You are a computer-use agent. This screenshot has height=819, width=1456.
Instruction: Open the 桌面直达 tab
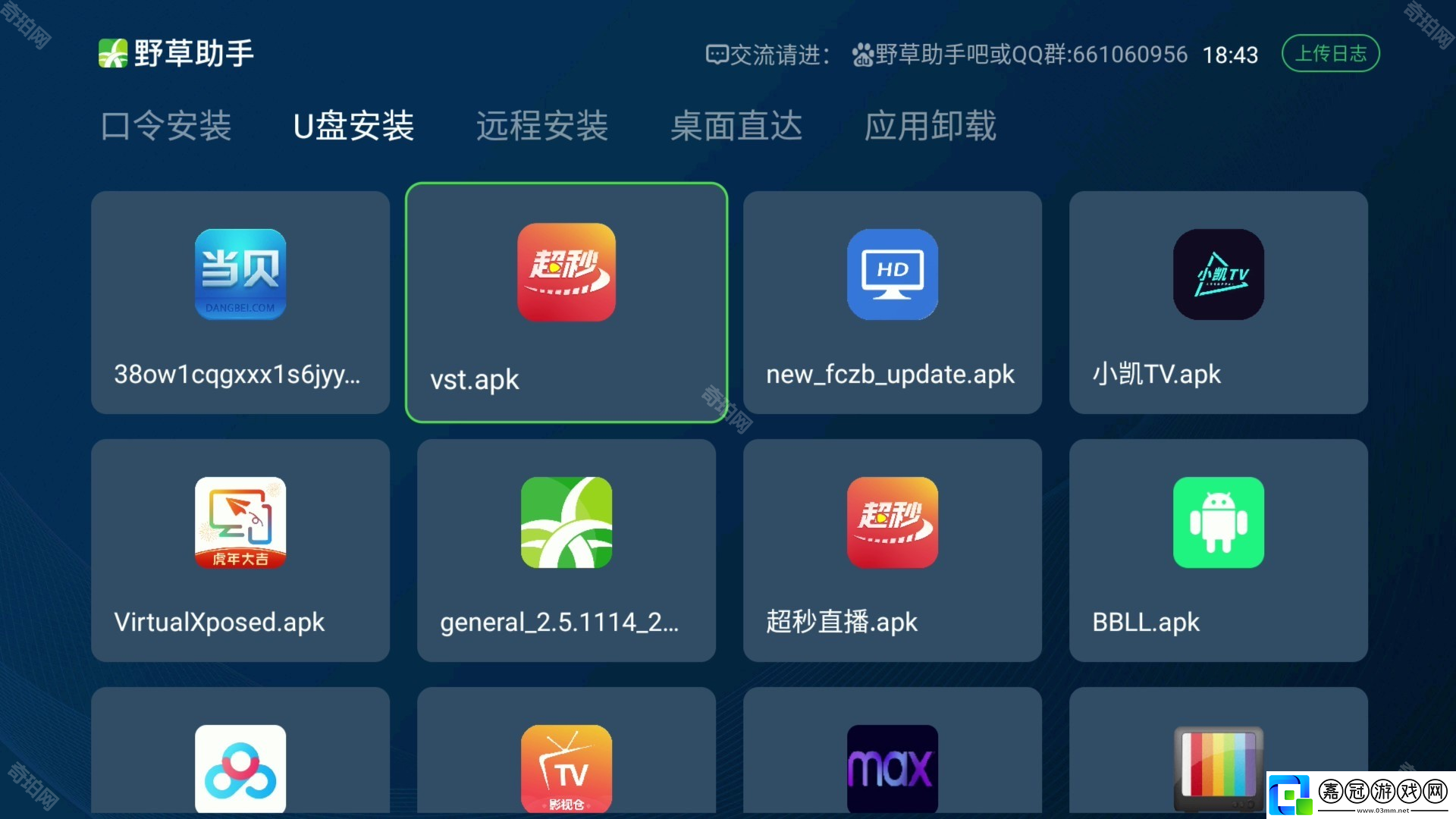coord(736,126)
